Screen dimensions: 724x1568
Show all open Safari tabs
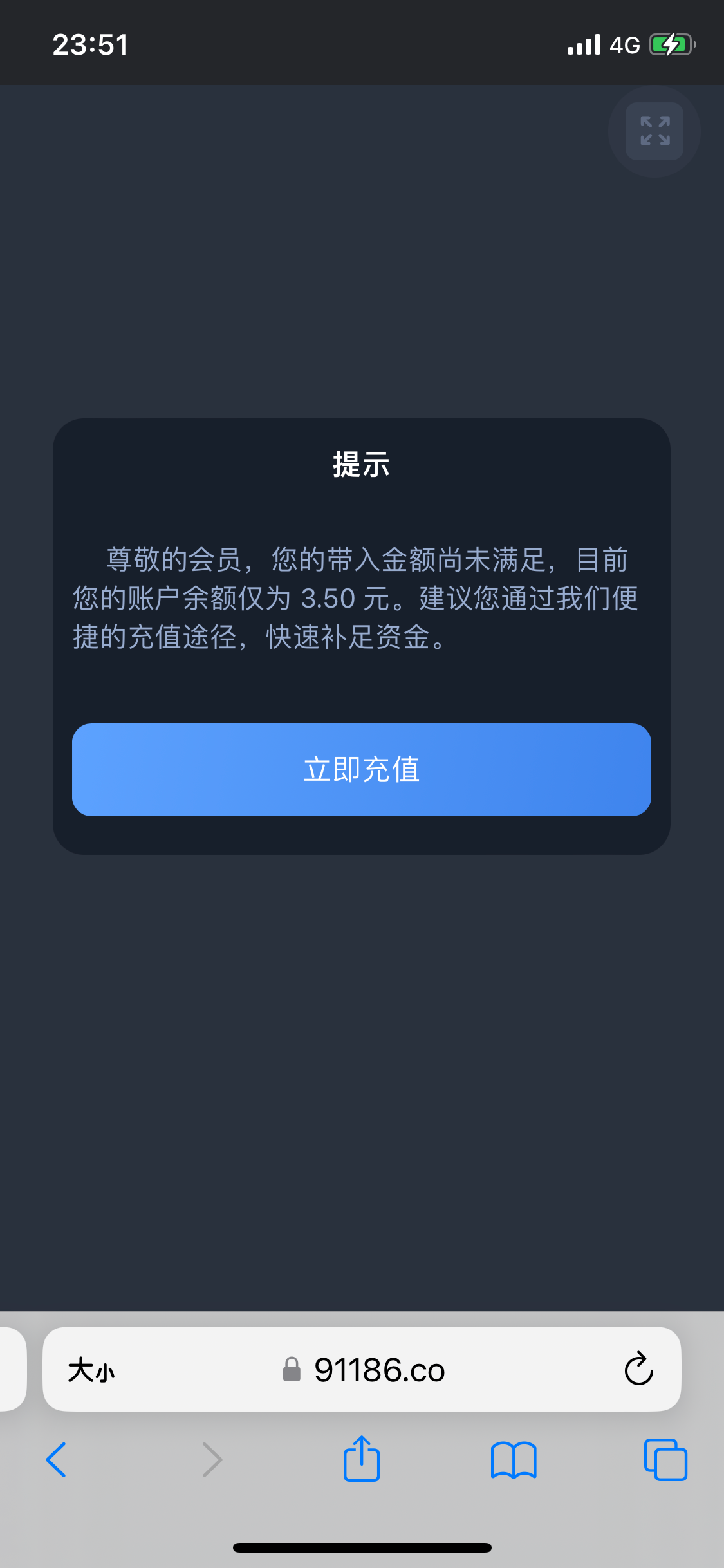click(x=665, y=1460)
